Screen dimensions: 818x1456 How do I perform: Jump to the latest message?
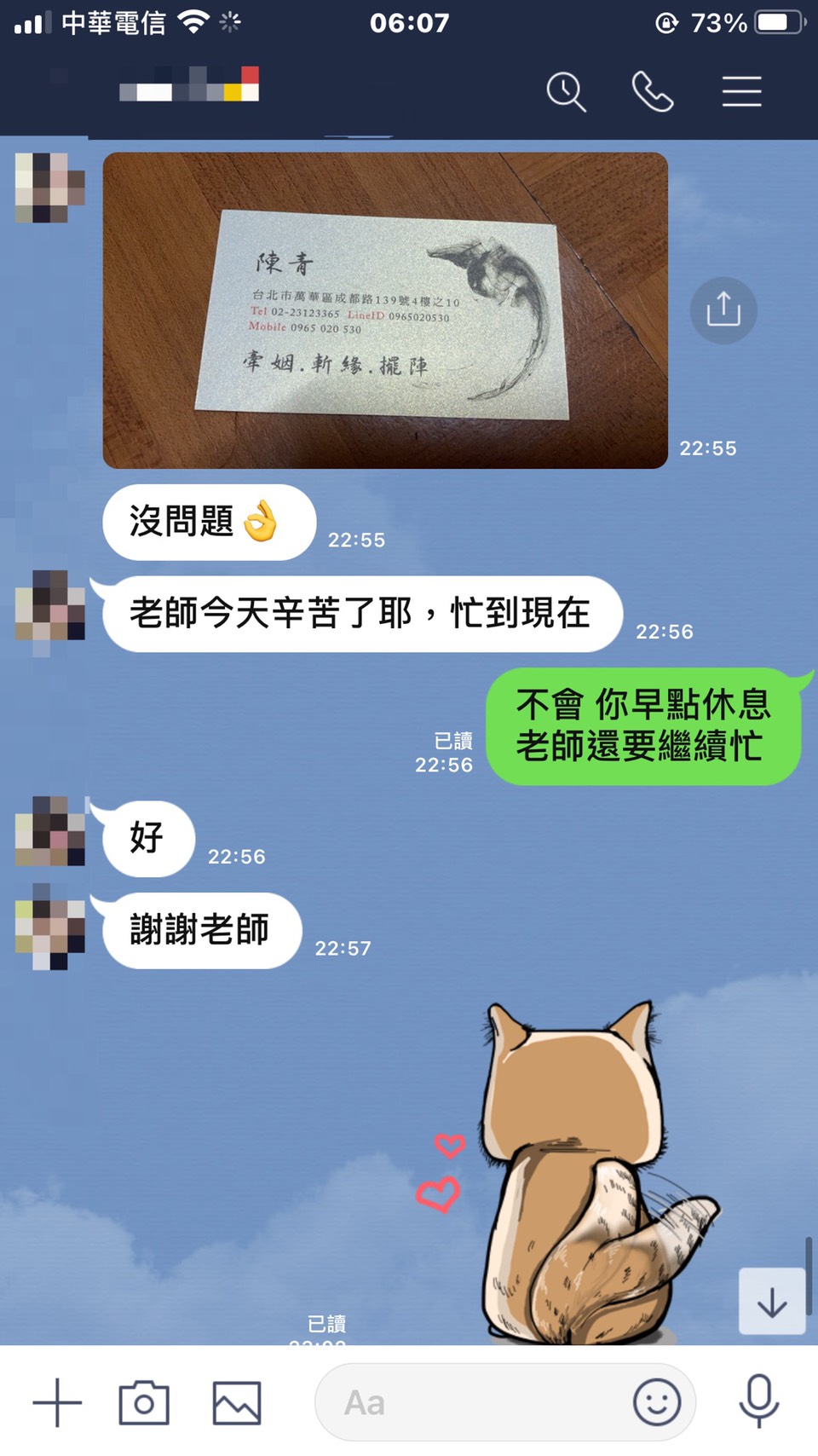point(771,1302)
